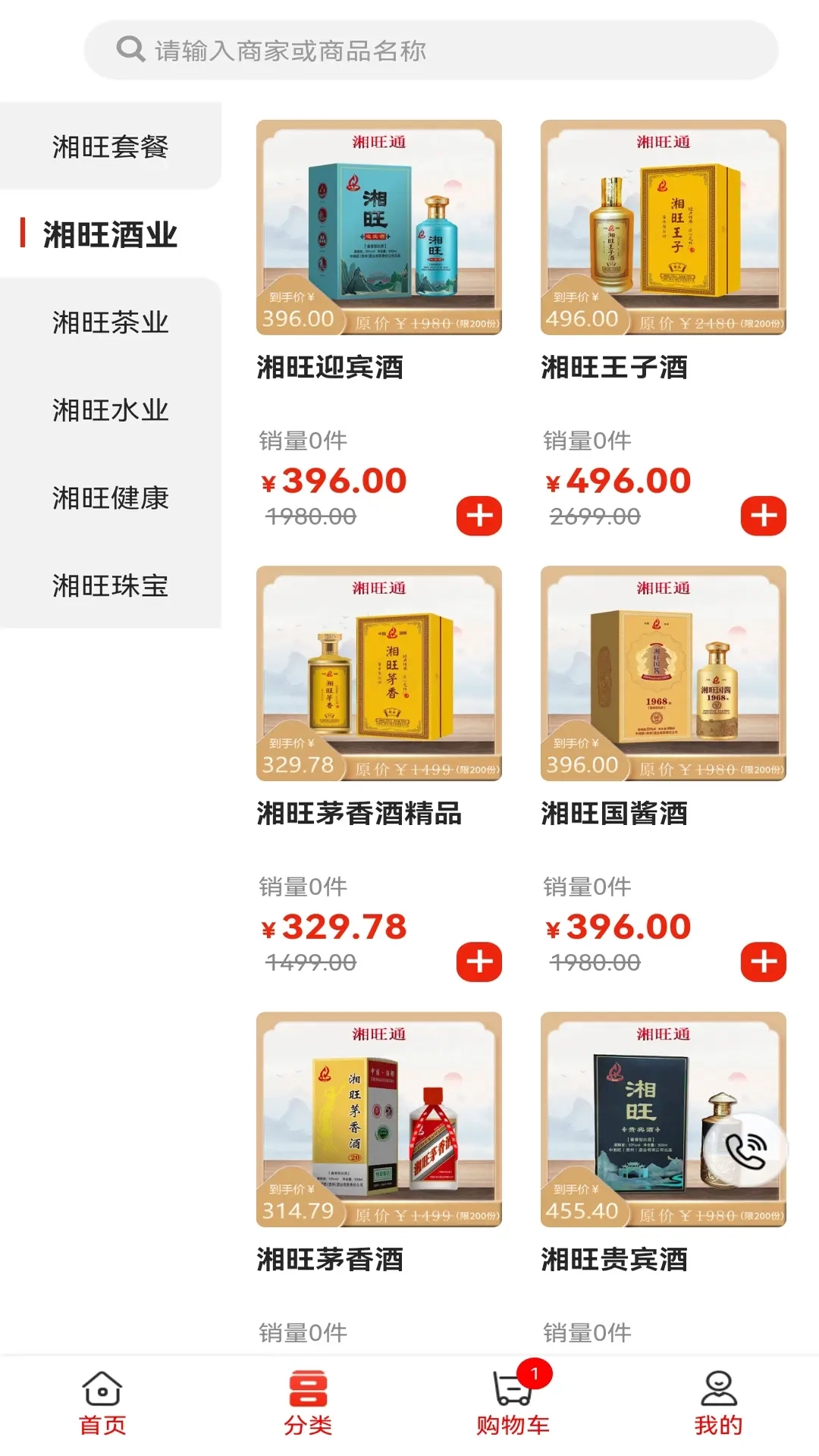Switch to the 湘旺茶业 category
The image size is (819, 1456).
coord(111,323)
